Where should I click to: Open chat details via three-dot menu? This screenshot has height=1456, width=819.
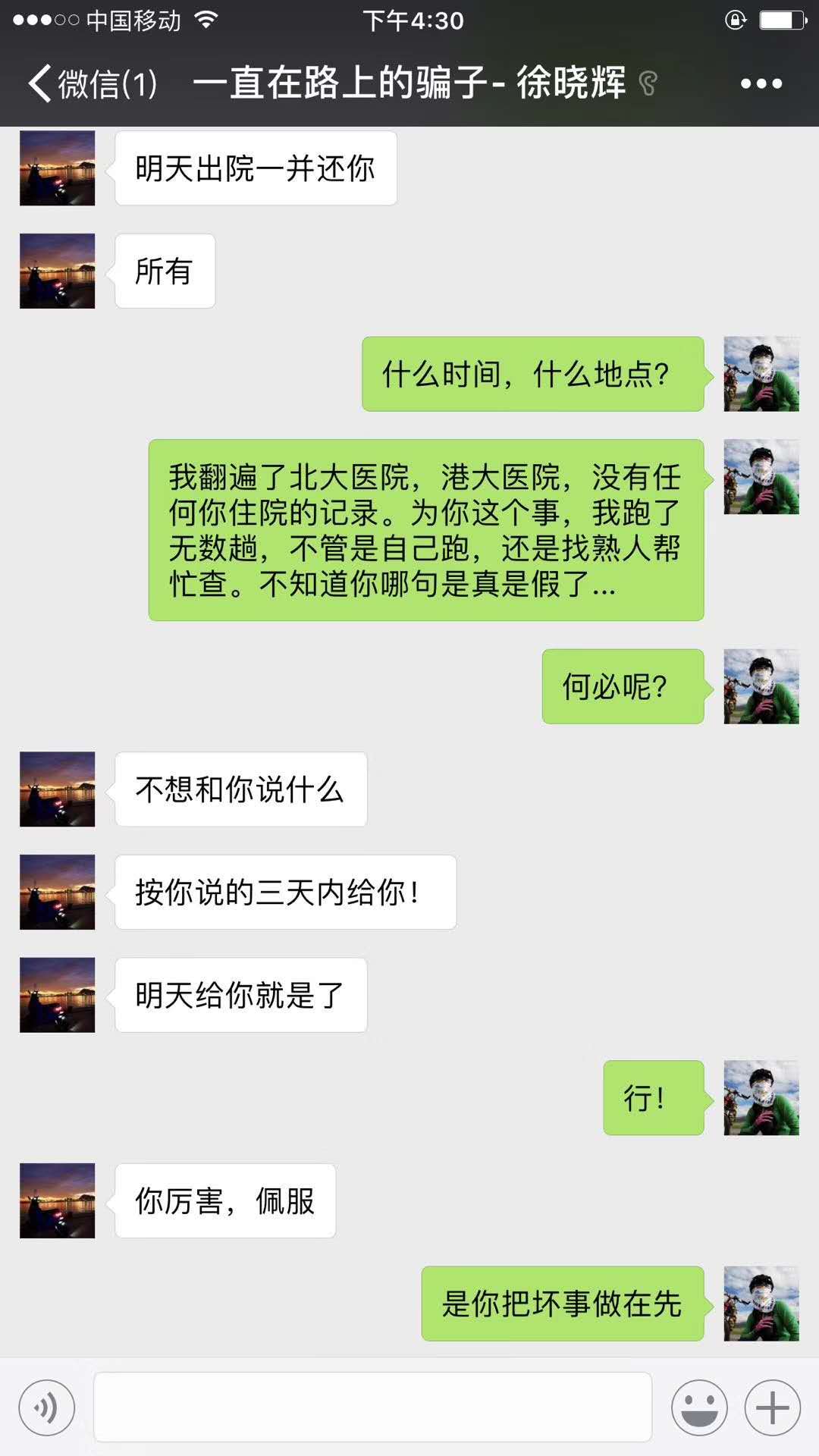[761, 83]
